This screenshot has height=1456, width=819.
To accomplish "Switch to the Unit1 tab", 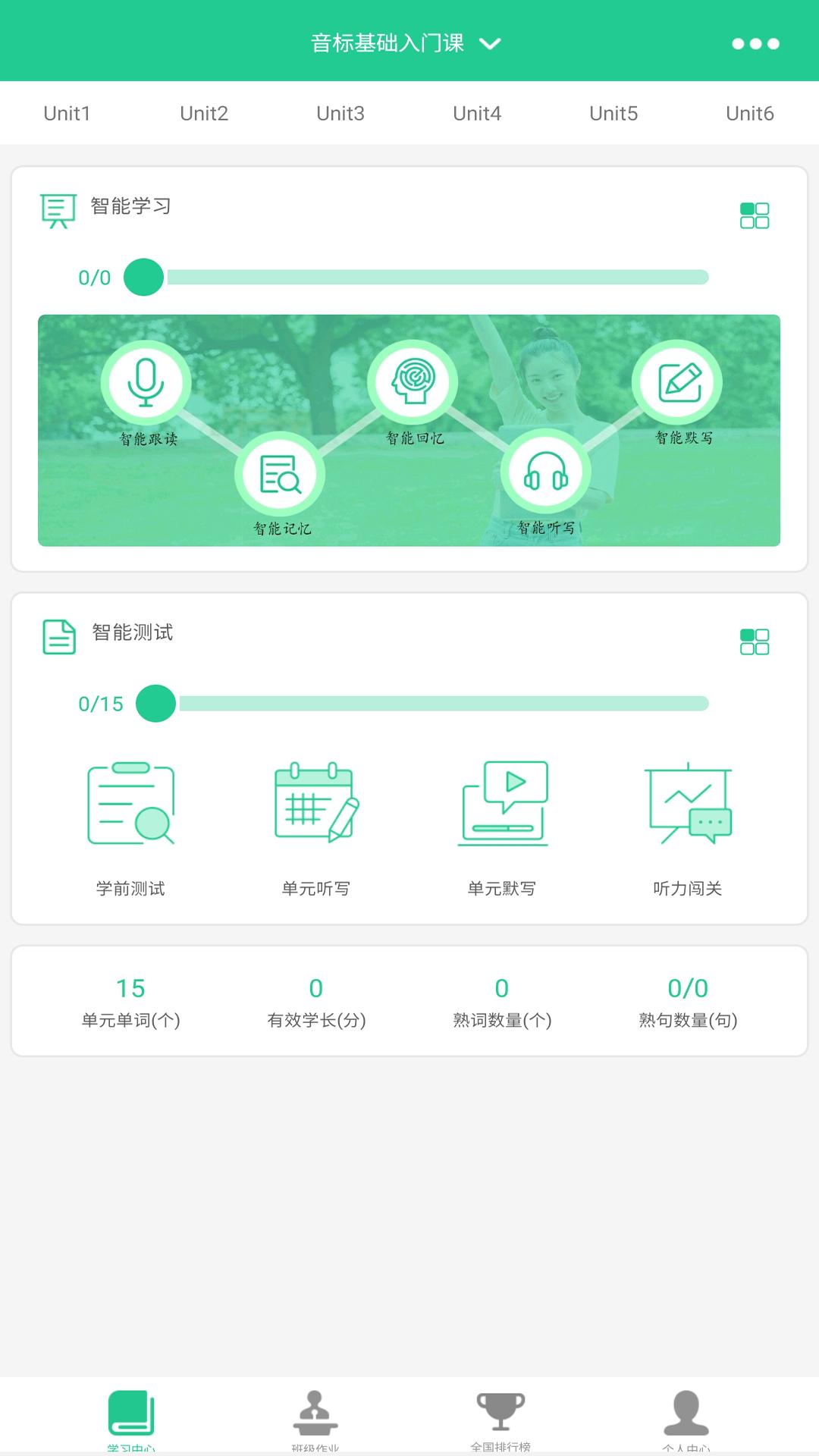I will [x=67, y=113].
